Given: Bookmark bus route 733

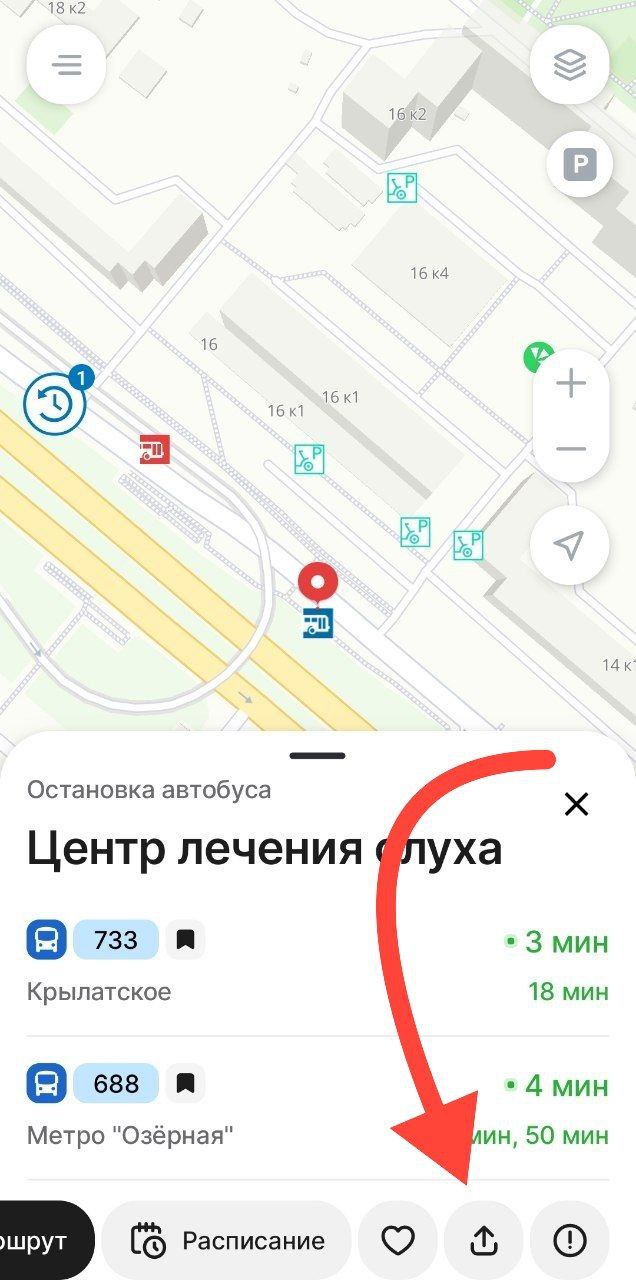Looking at the screenshot, I should click(185, 940).
